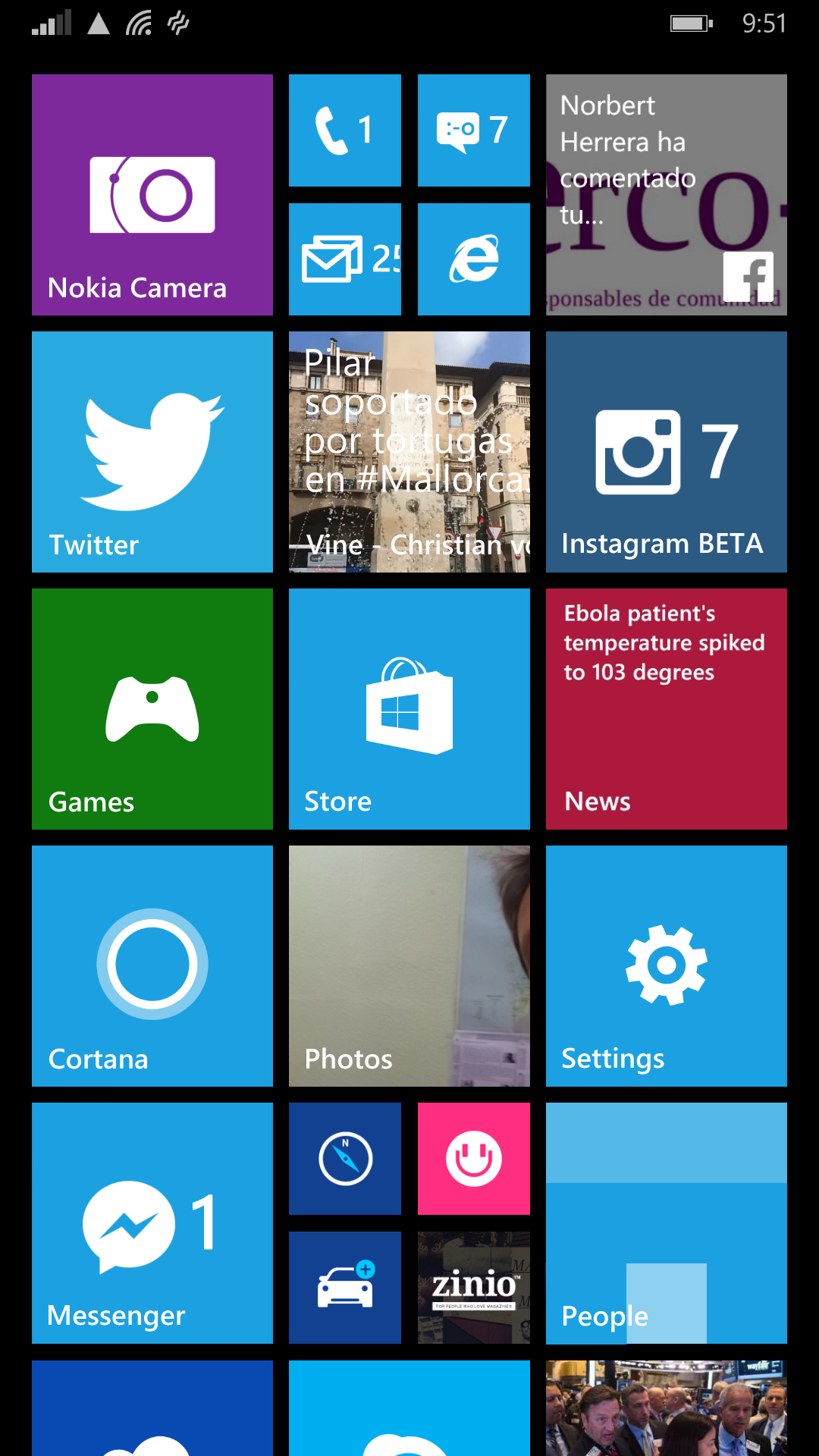
Task: Open the Nokia Camera tile
Action: tap(152, 195)
